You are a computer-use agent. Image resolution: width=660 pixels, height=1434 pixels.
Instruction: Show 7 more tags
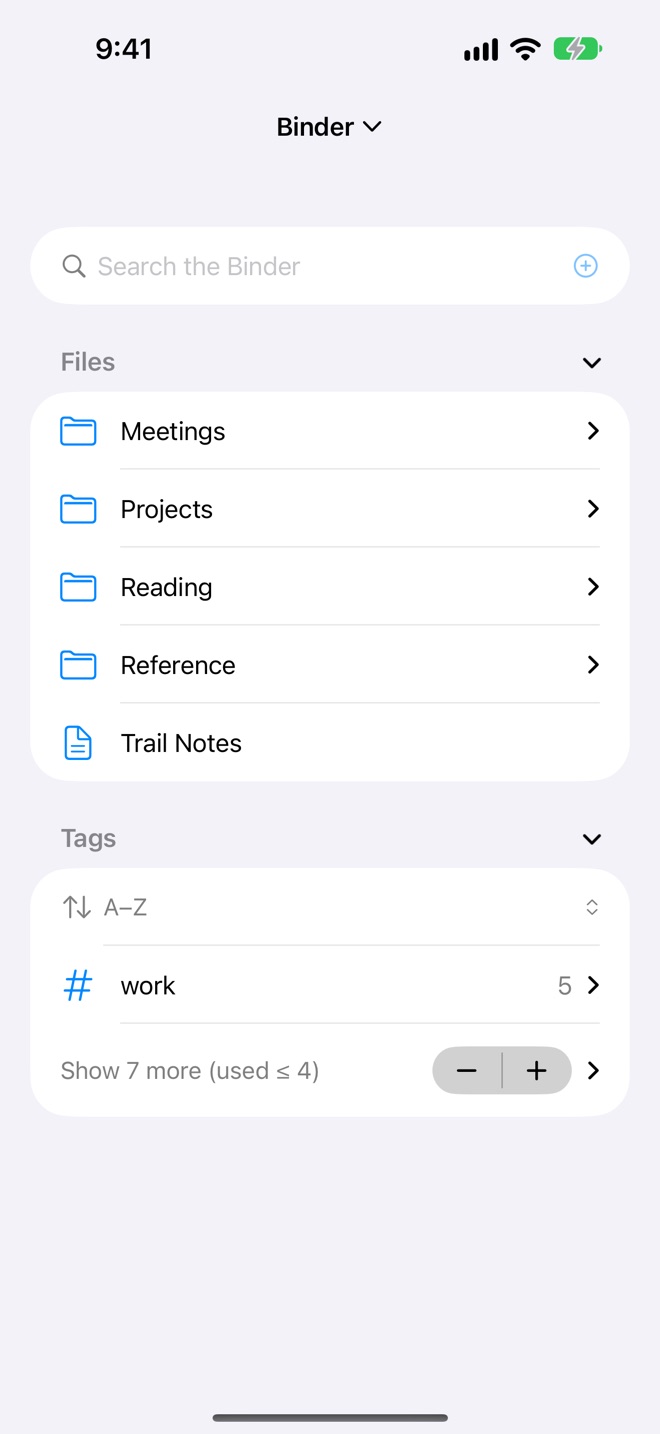[190, 1071]
